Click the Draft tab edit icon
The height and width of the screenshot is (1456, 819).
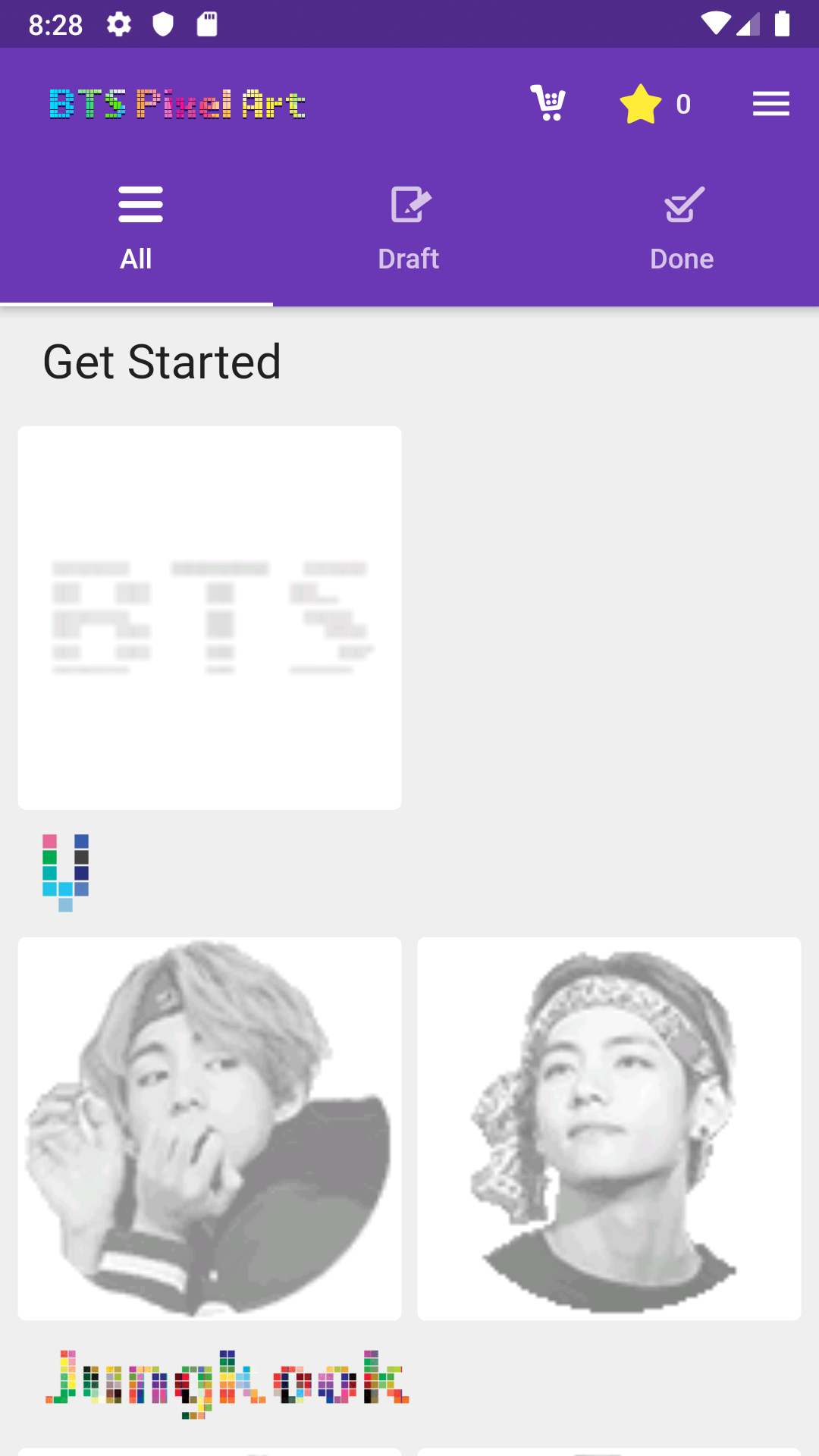409,204
